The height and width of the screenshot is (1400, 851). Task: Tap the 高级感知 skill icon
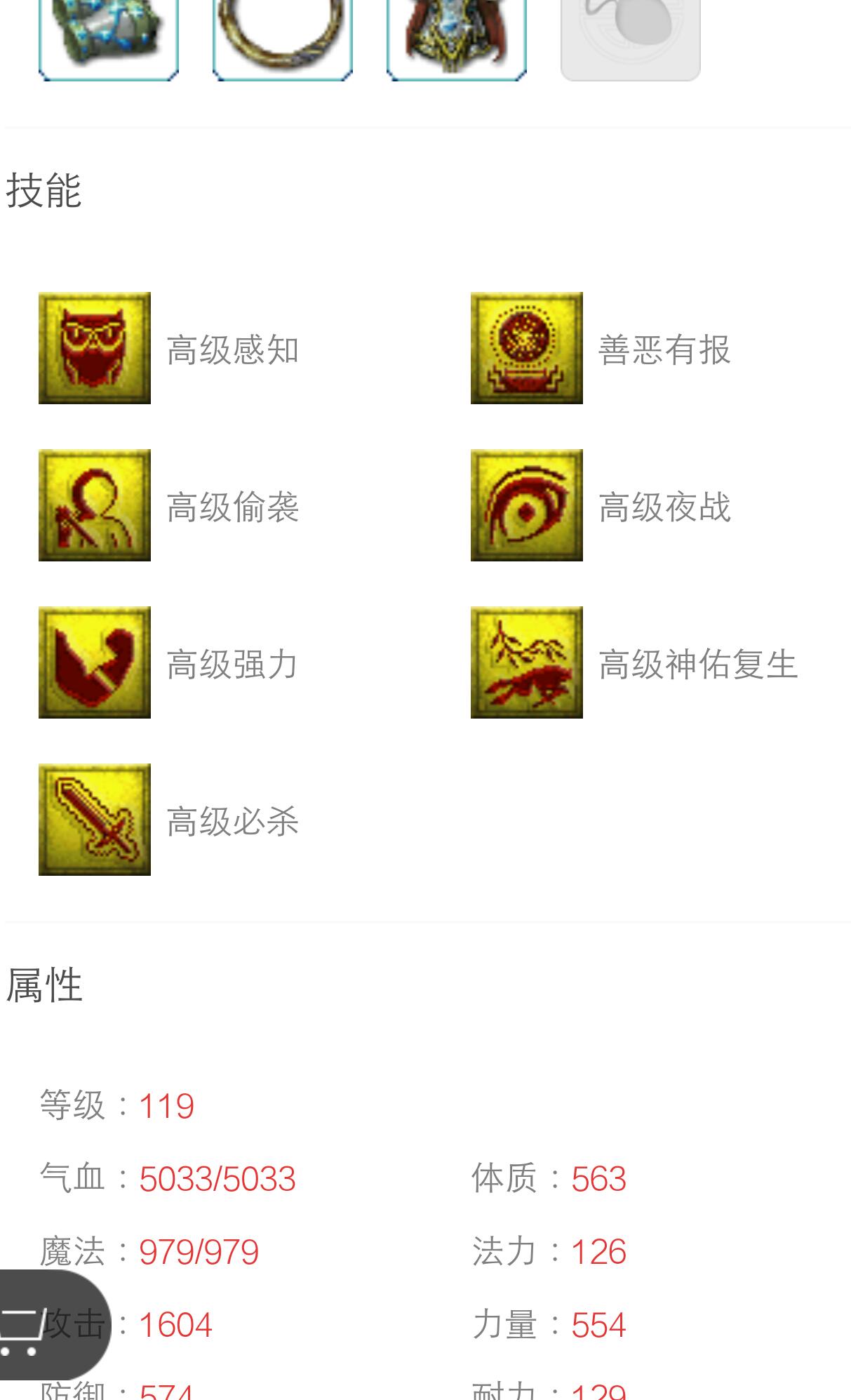(95, 348)
